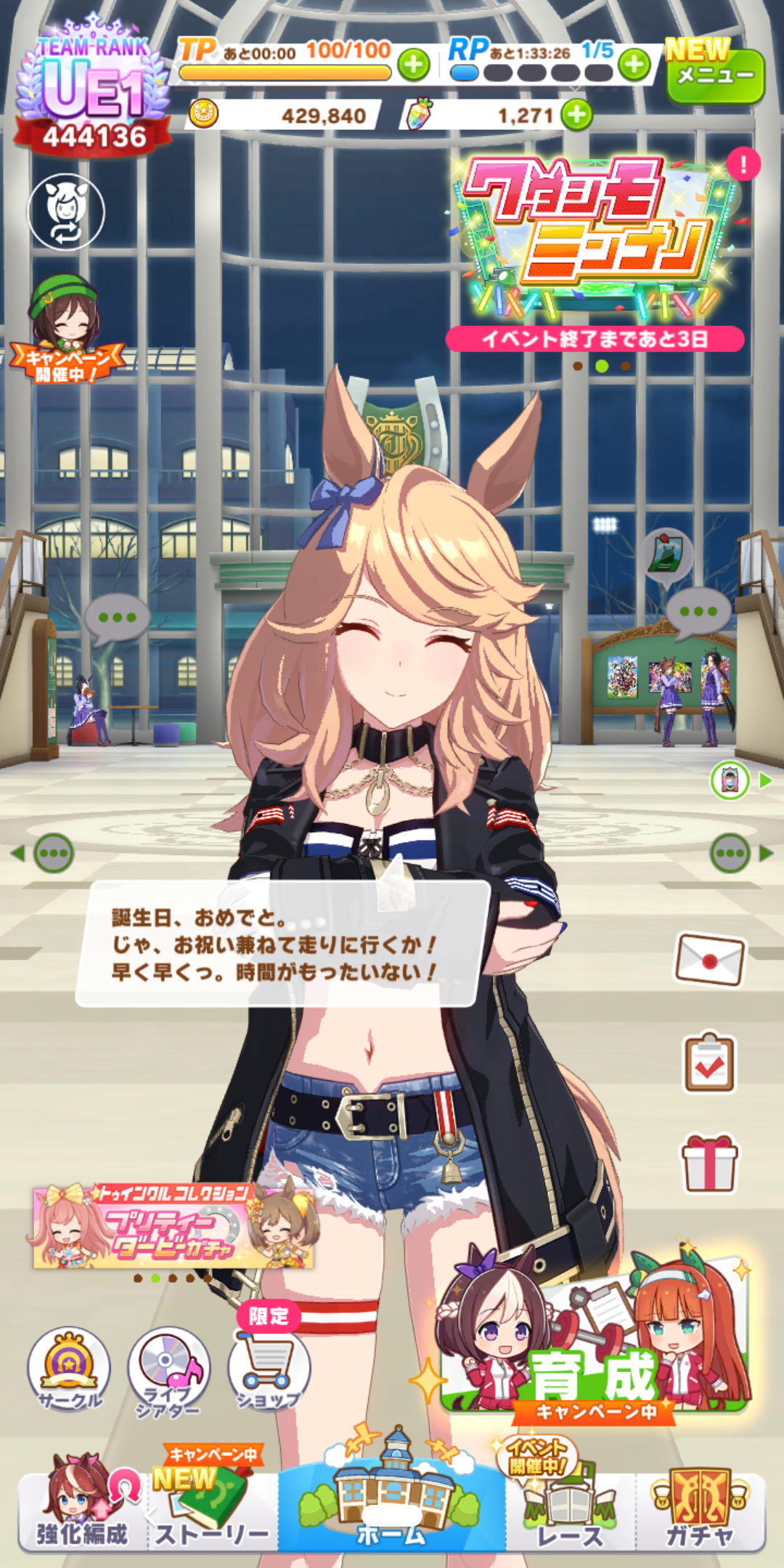Open the missions clipboard icon
This screenshot has height=1568, width=784.
709,1063
